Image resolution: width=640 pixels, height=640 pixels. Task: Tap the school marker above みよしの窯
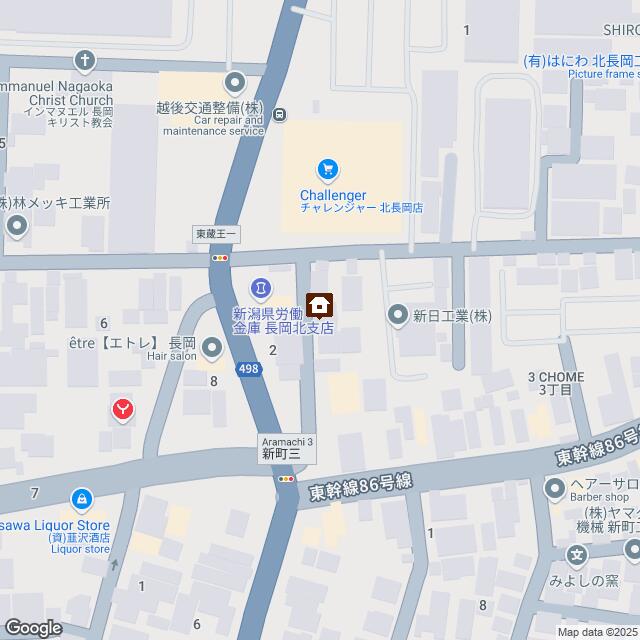coord(577,554)
